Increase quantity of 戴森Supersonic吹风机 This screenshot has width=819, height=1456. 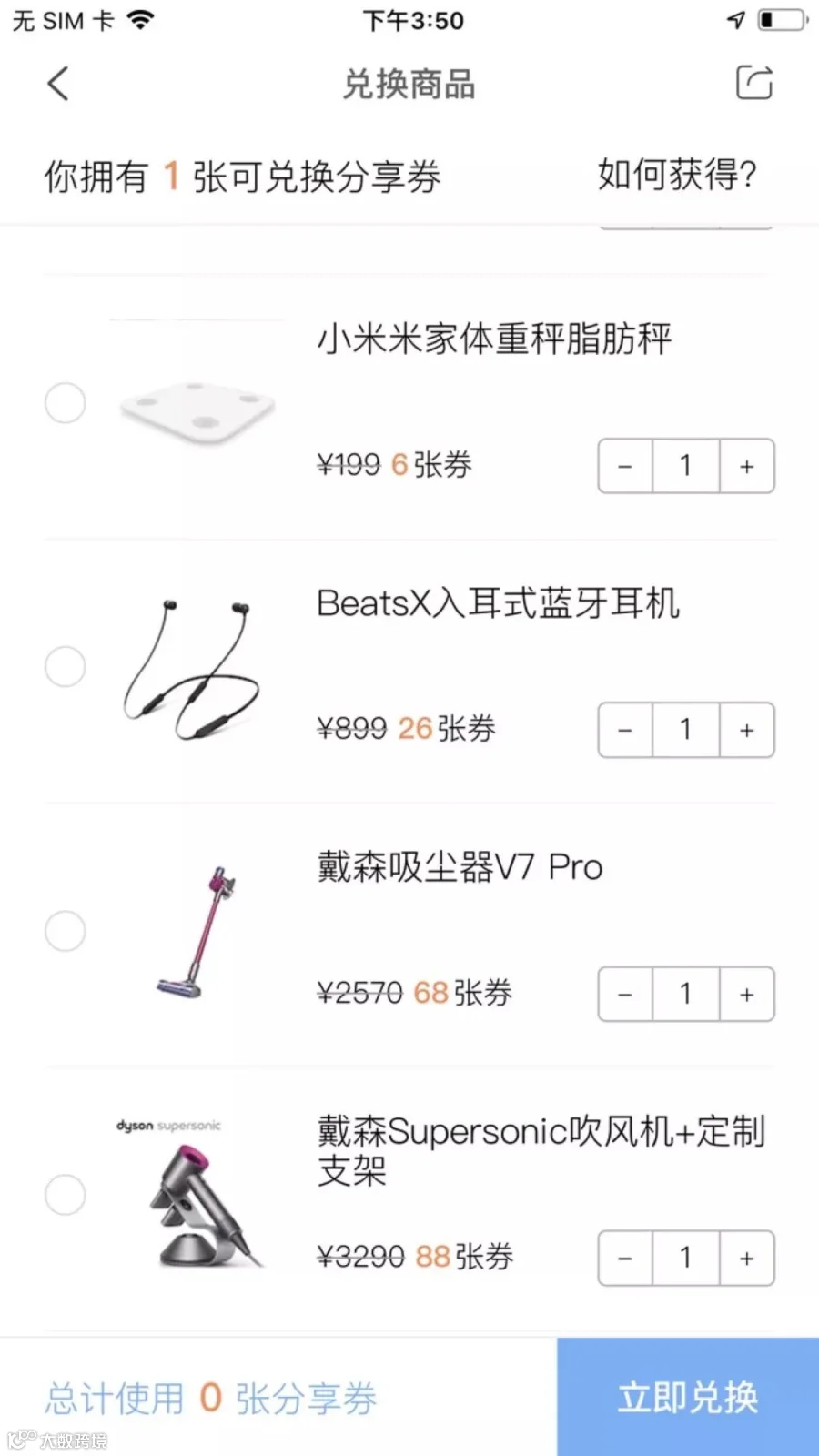[x=747, y=1258]
